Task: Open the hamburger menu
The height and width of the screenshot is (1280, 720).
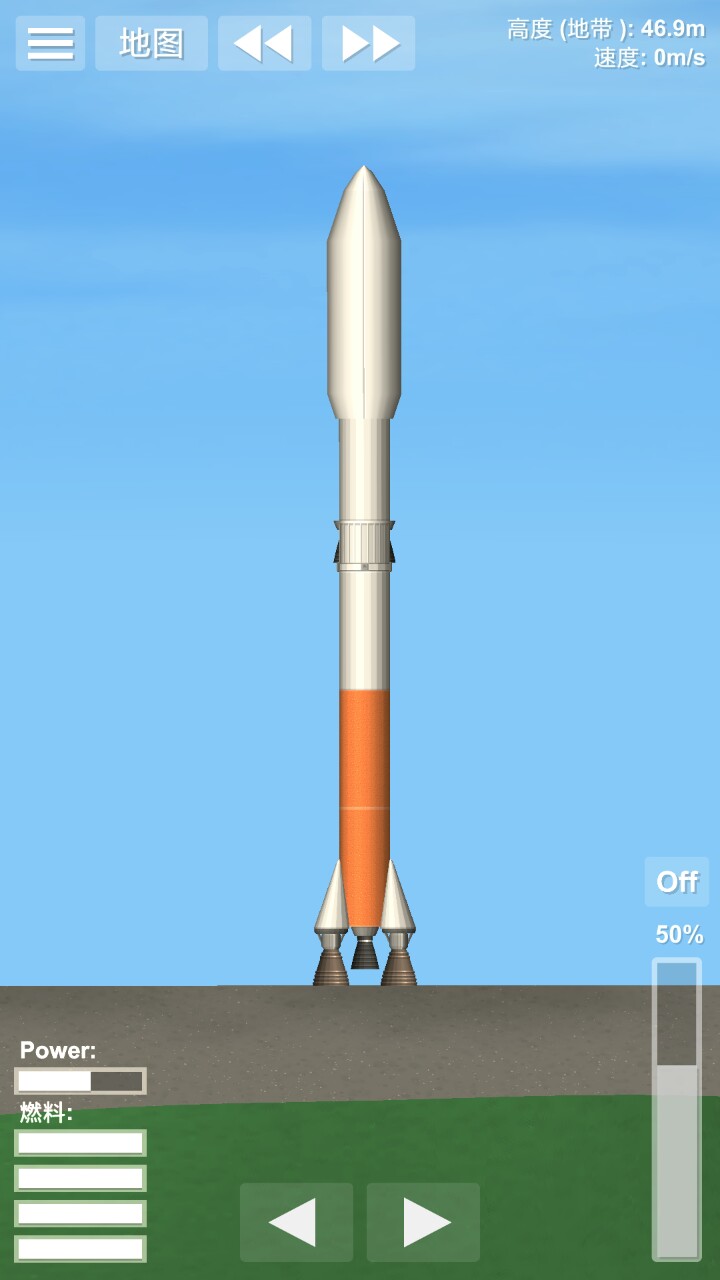Action: (x=50, y=43)
